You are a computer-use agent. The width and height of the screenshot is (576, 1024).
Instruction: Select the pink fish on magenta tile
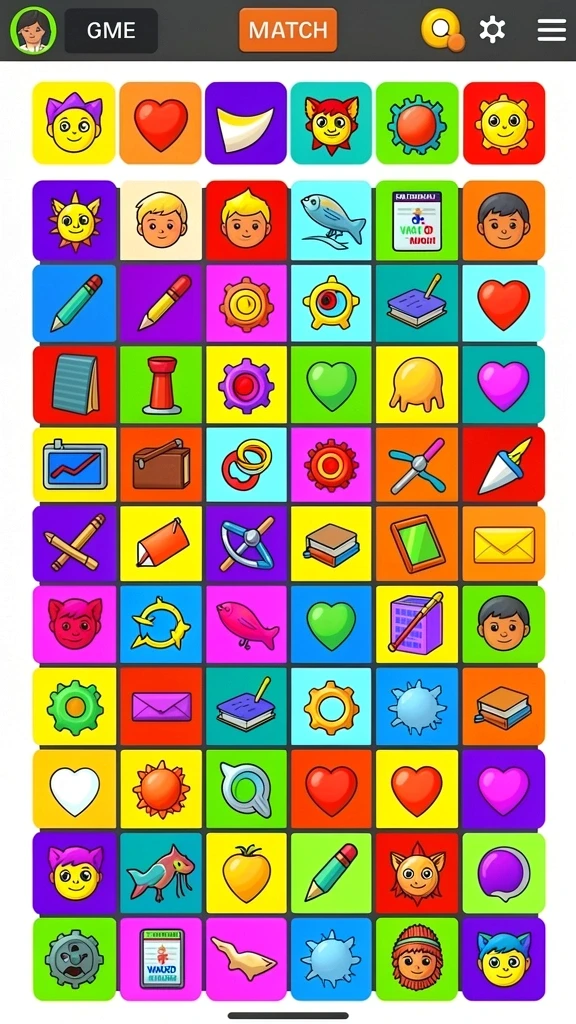click(x=246, y=625)
